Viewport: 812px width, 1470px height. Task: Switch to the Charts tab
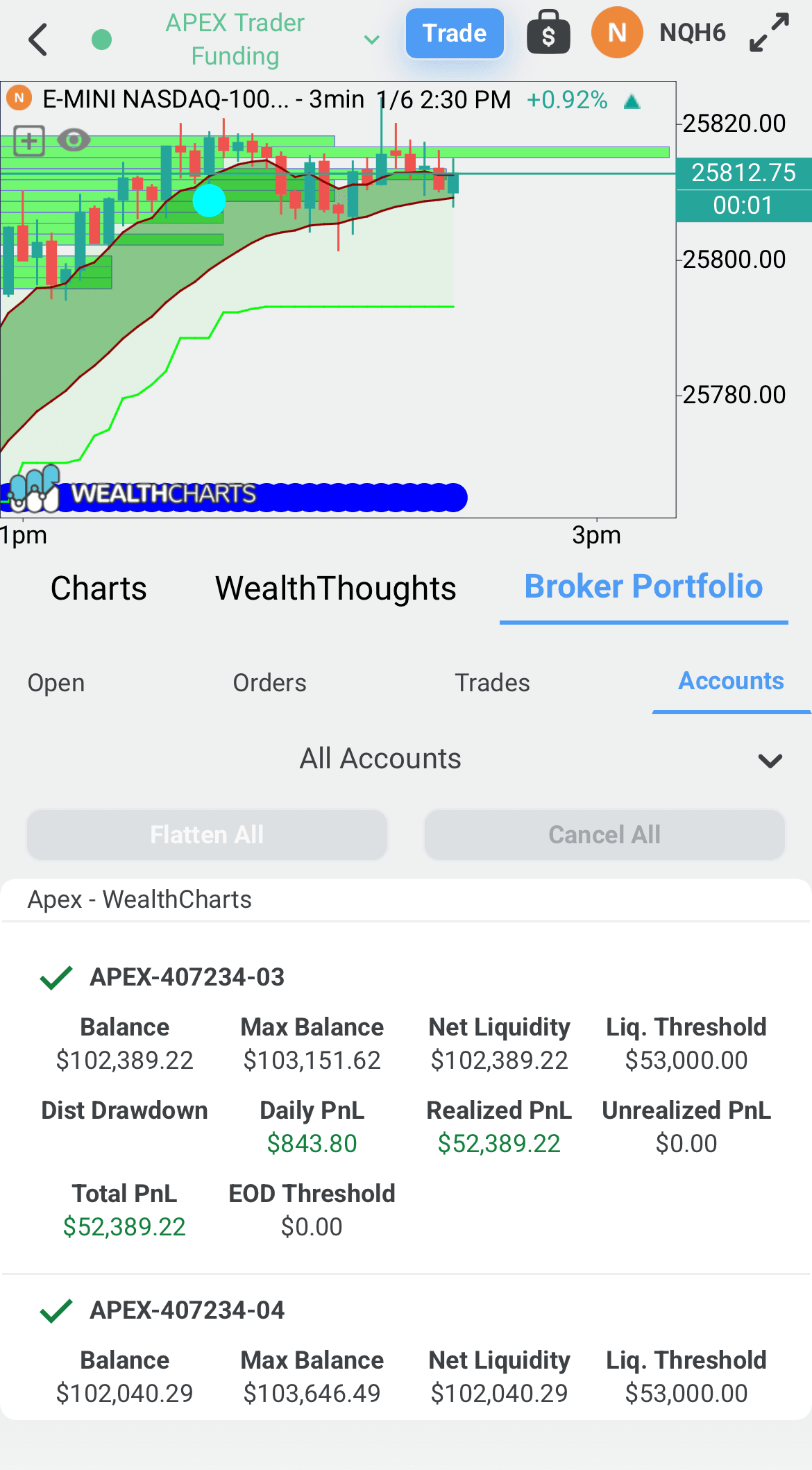99,589
